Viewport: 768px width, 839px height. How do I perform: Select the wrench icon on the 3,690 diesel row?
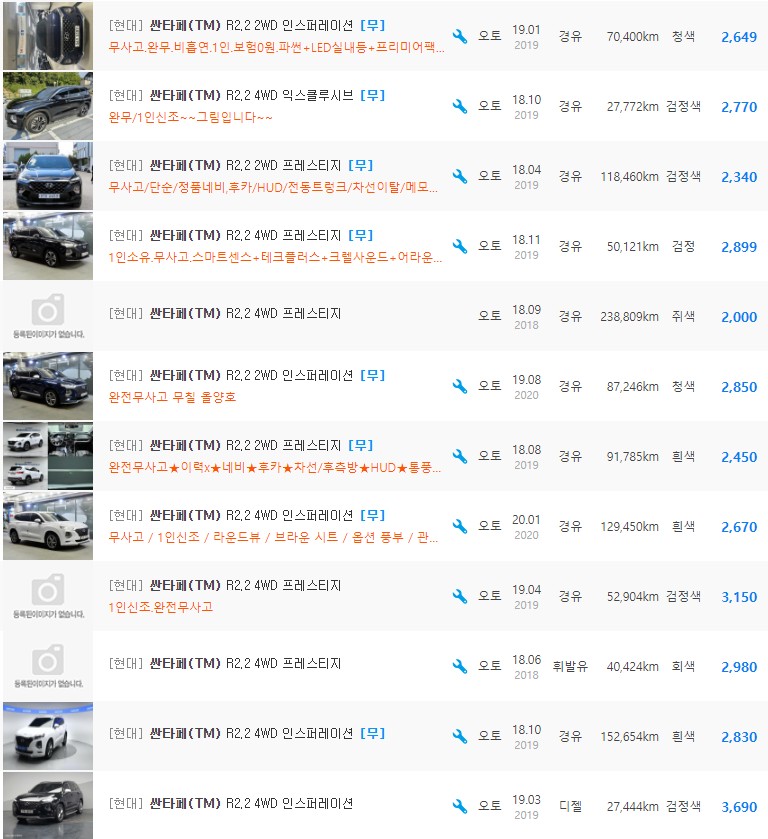click(x=460, y=804)
